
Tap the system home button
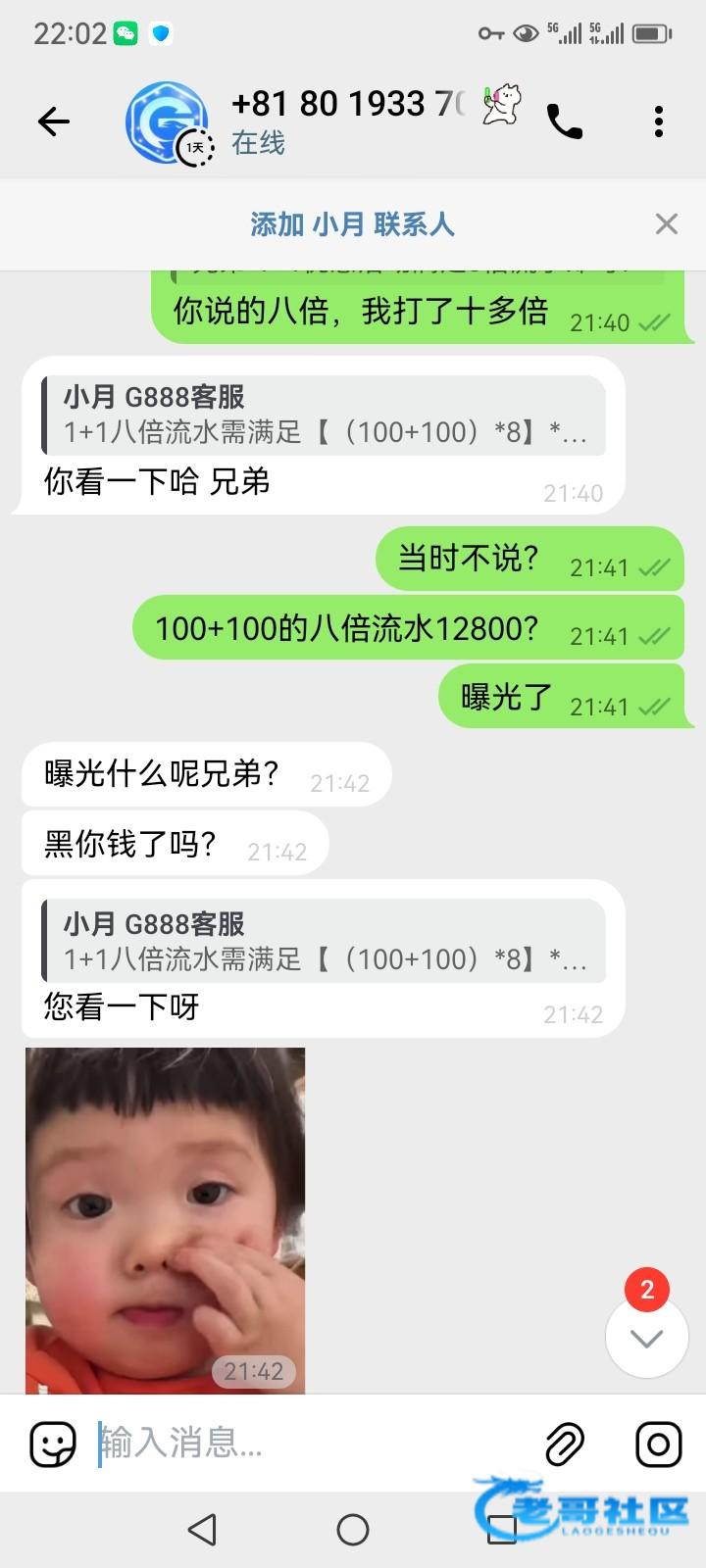(x=352, y=1529)
